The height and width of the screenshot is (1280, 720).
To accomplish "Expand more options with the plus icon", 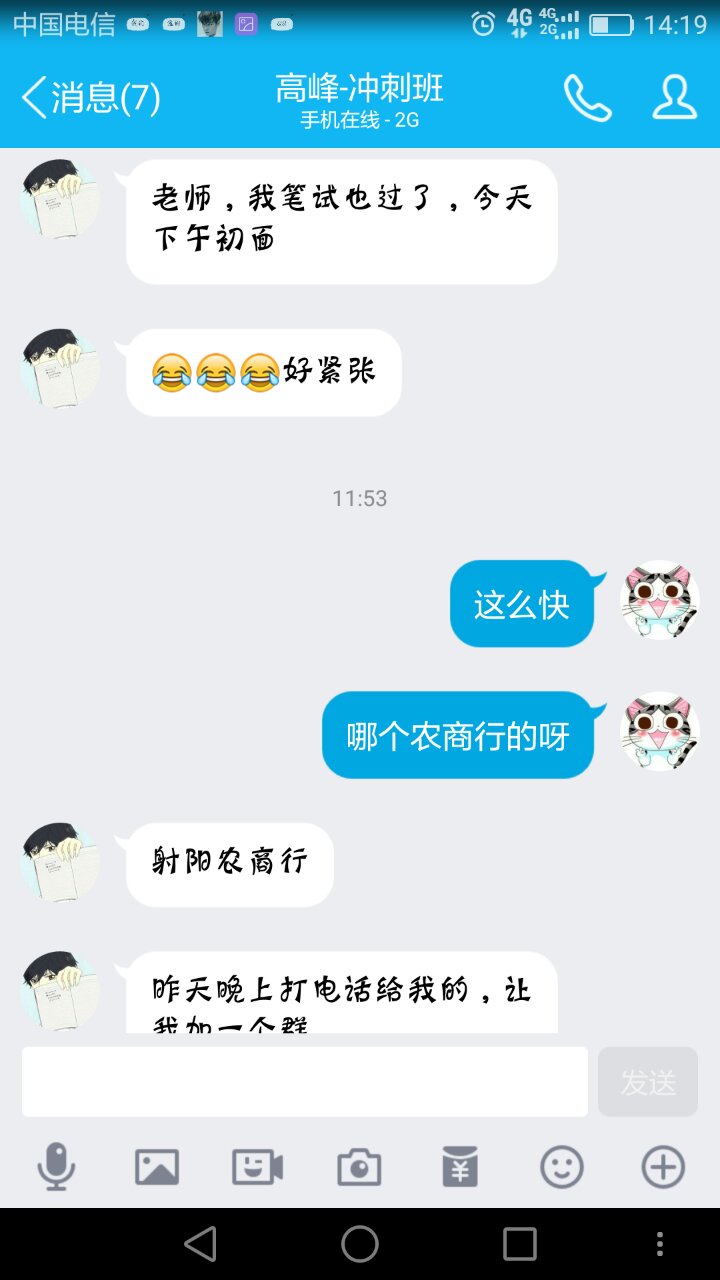I will pos(663,1167).
